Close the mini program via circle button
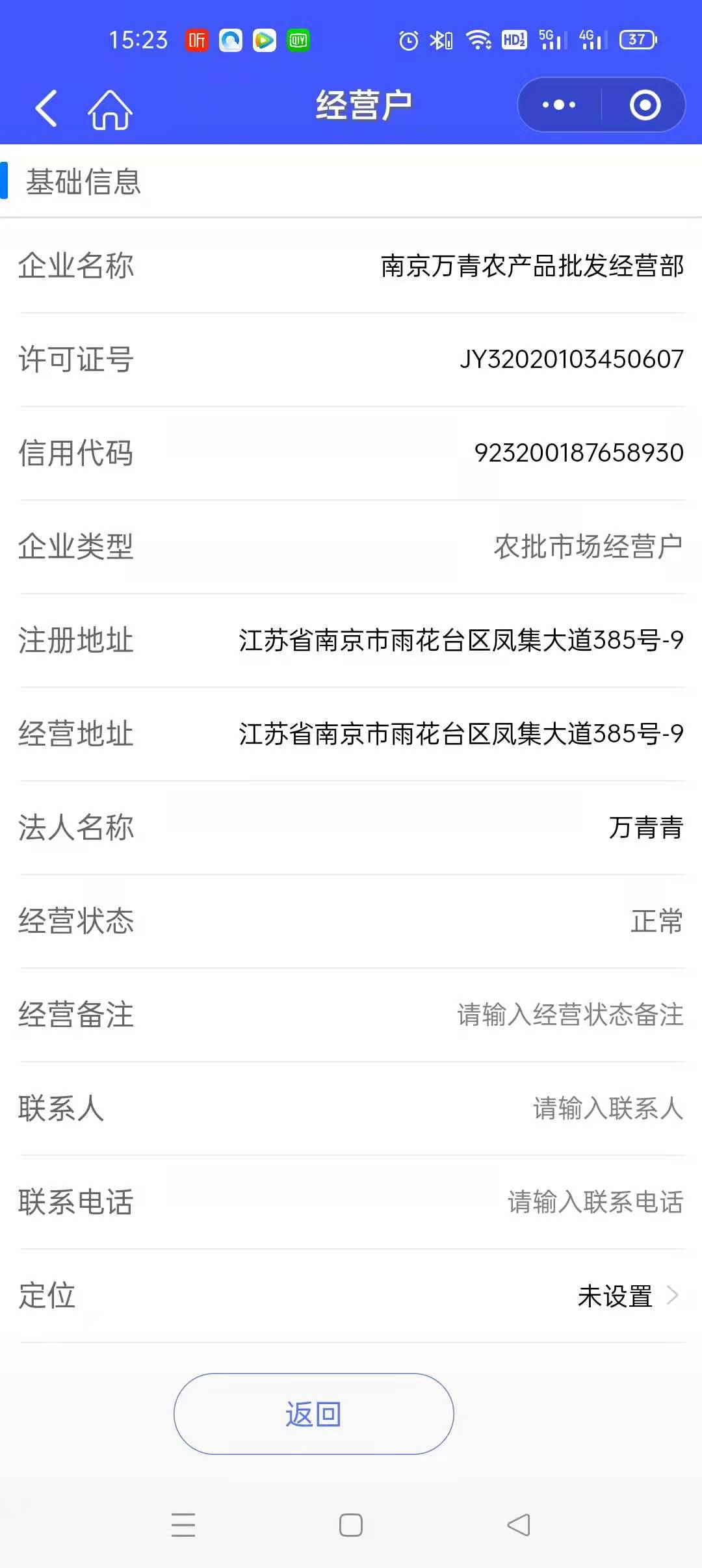Viewport: 702px width, 1568px height. pyautogui.click(x=645, y=105)
